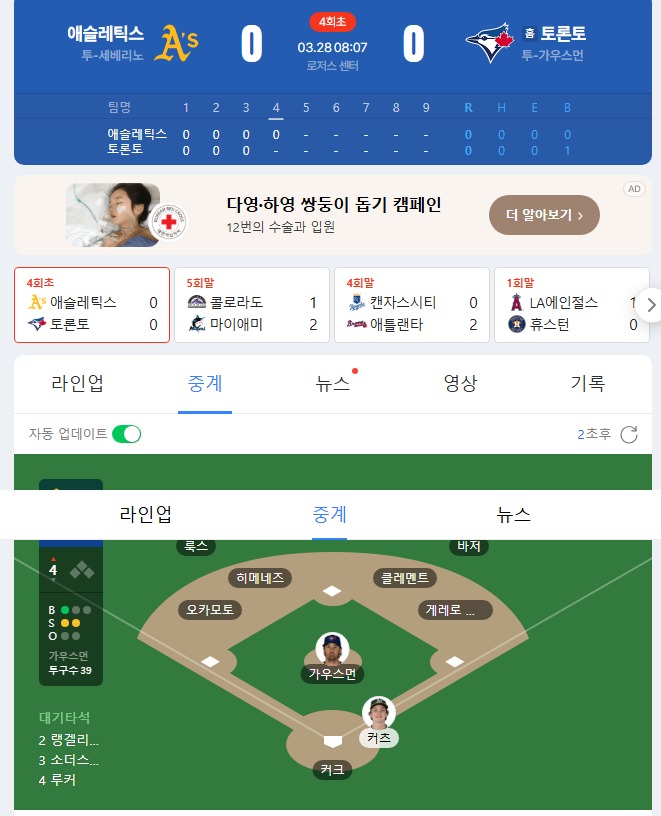661x816 pixels.
Task: Open the 콜로라도 vs 마이애미 game card
Action: (x=251, y=305)
